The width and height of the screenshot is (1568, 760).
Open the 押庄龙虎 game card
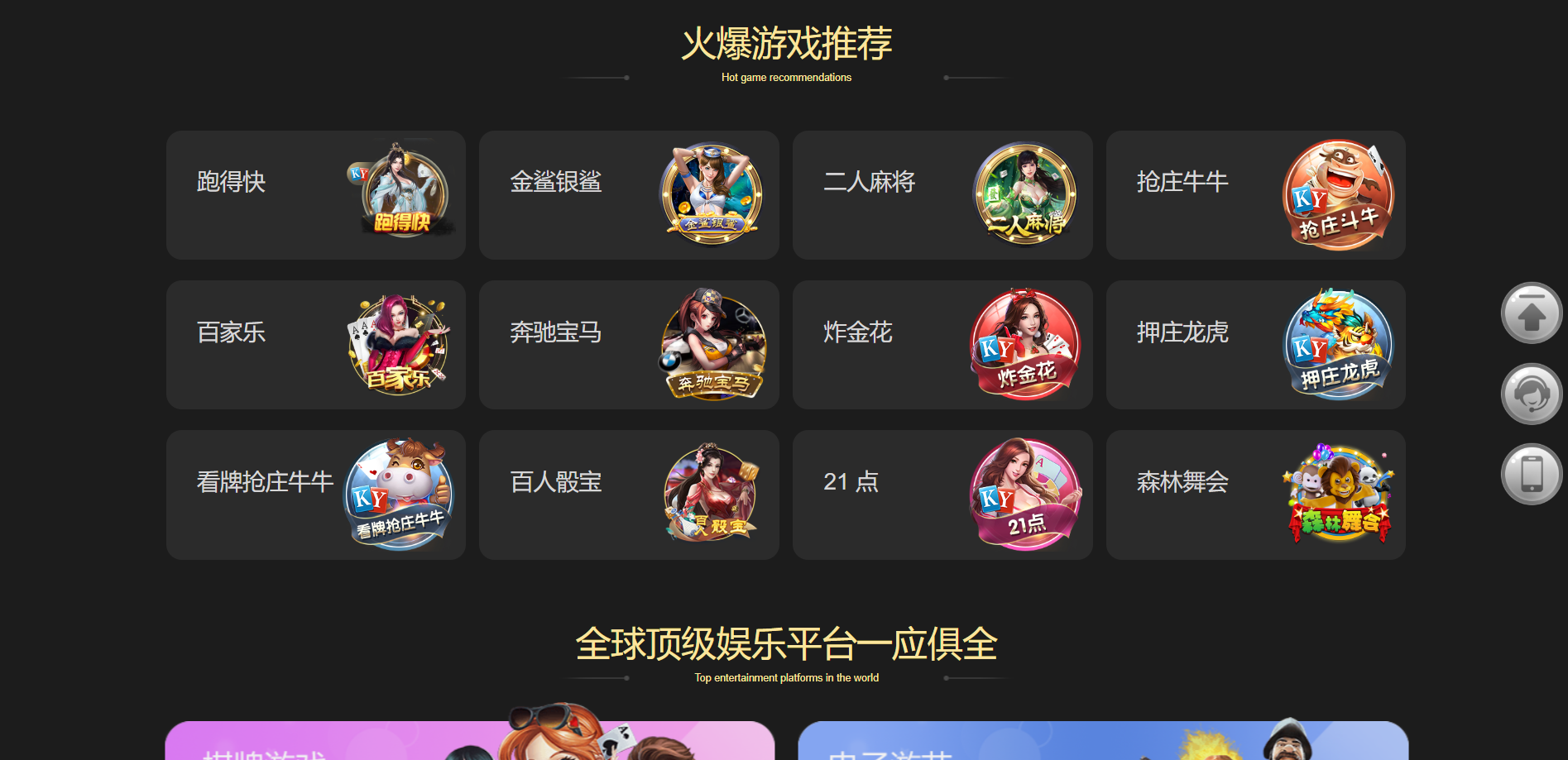[x=1255, y=345]
